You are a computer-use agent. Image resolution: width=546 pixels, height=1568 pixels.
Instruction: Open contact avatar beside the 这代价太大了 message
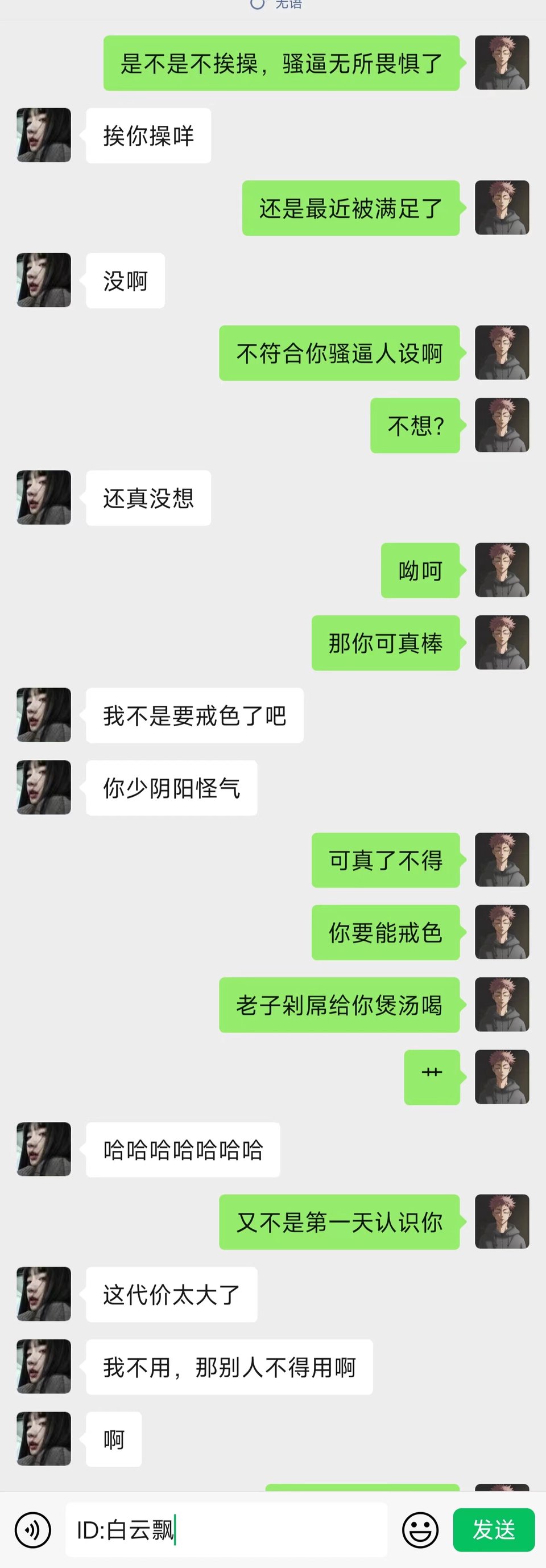(x=44, y=1294)
